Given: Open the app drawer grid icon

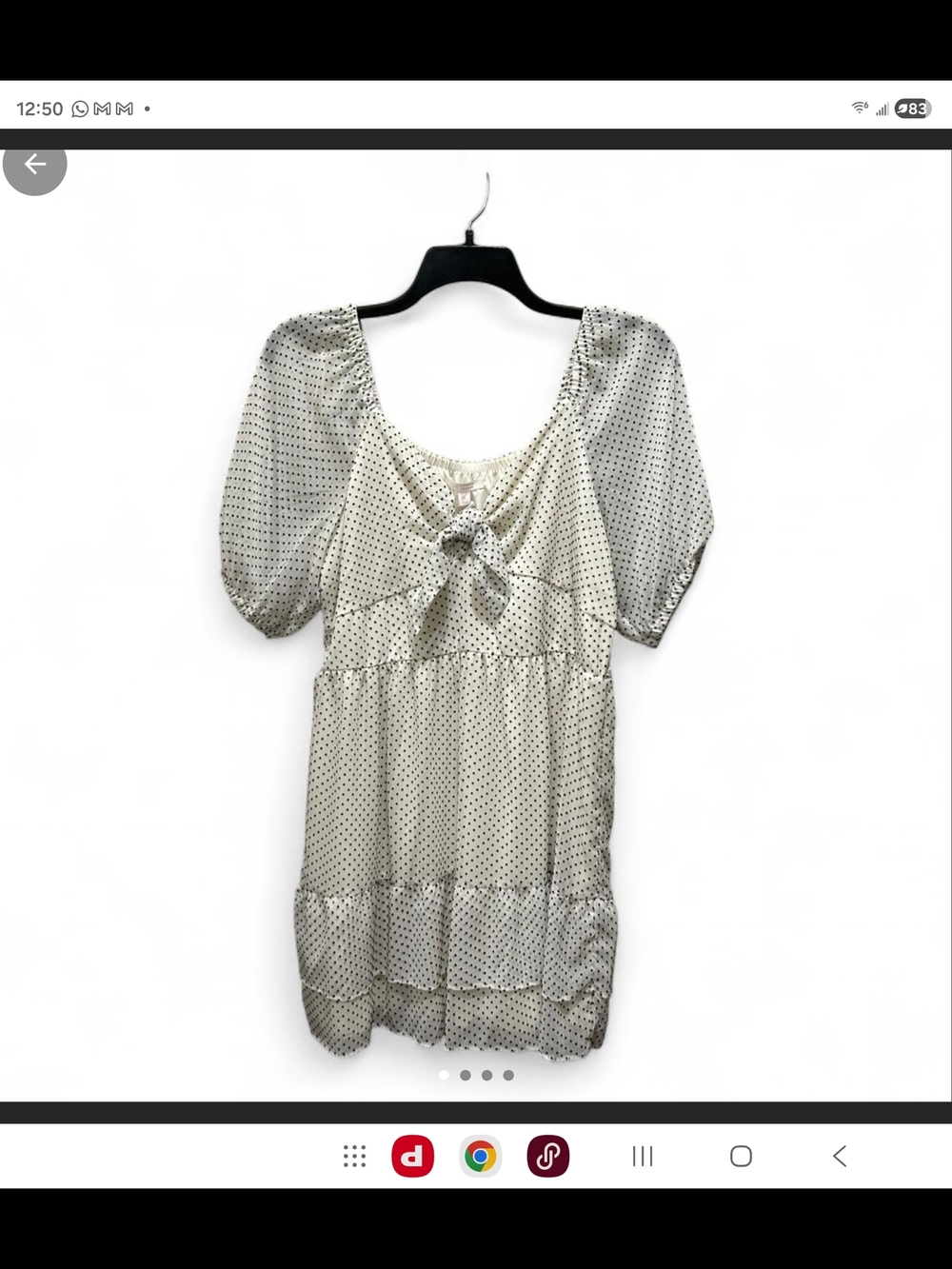Looking at the screenshot, I should [x=354, y=1157].
